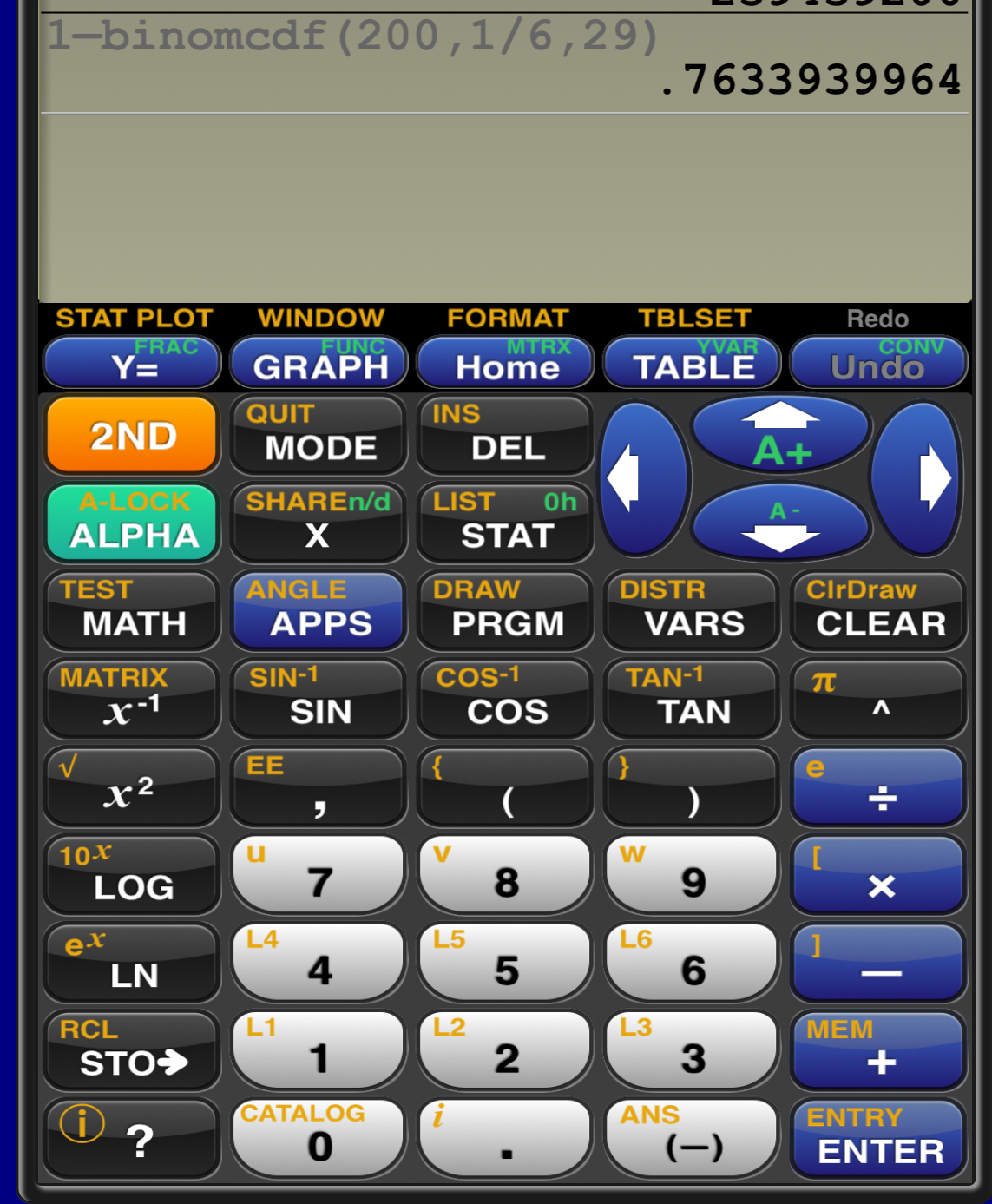
Task: Tap the Undo key
Action: pos(878,363)
